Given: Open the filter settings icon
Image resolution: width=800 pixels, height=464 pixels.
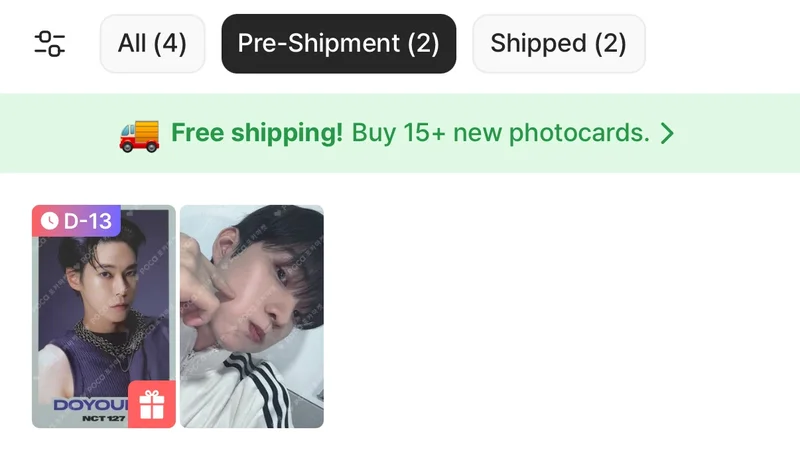Looking at the screenshot, I should coord(49,43).
